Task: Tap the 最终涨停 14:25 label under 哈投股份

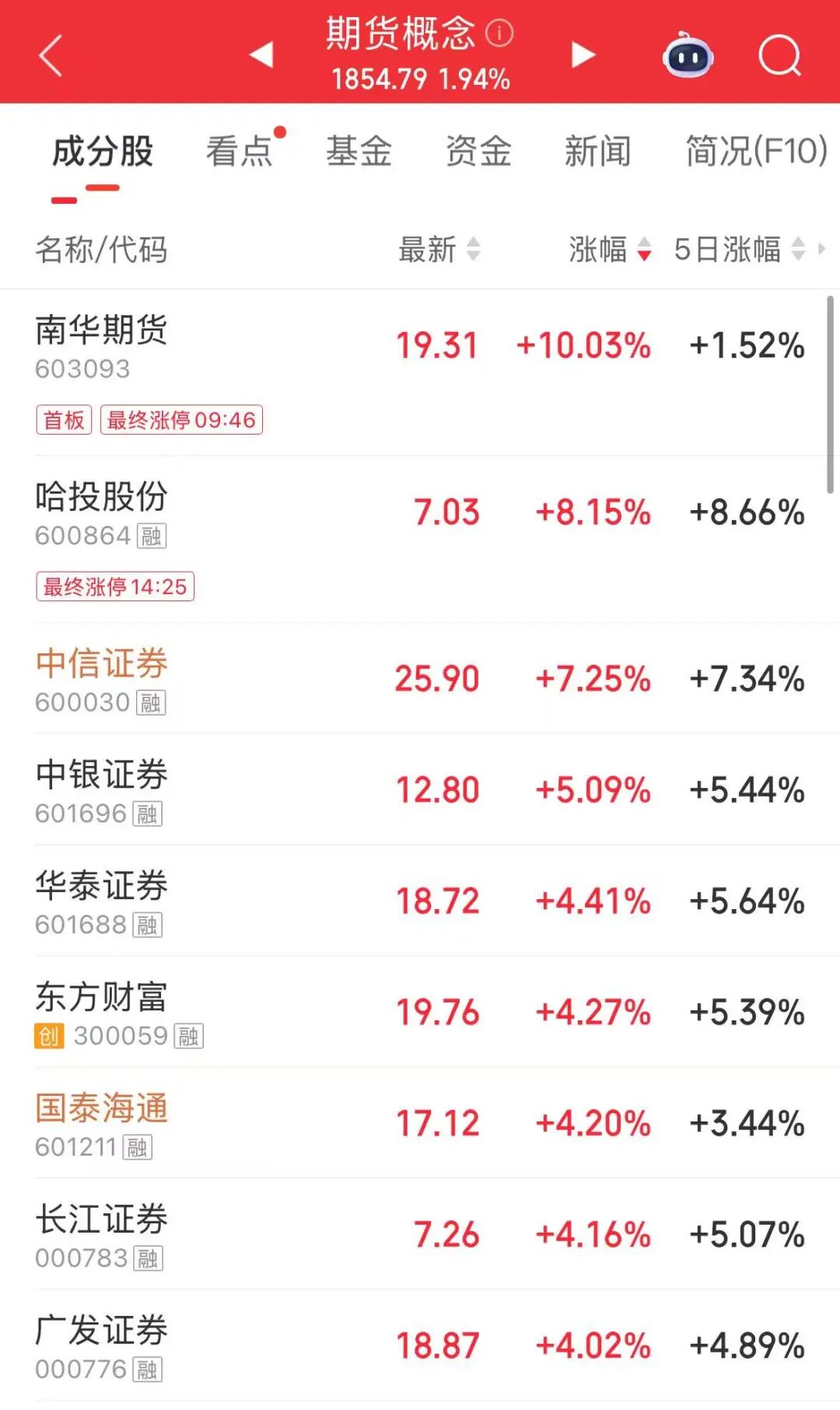Action: click(x=114, y=586)
